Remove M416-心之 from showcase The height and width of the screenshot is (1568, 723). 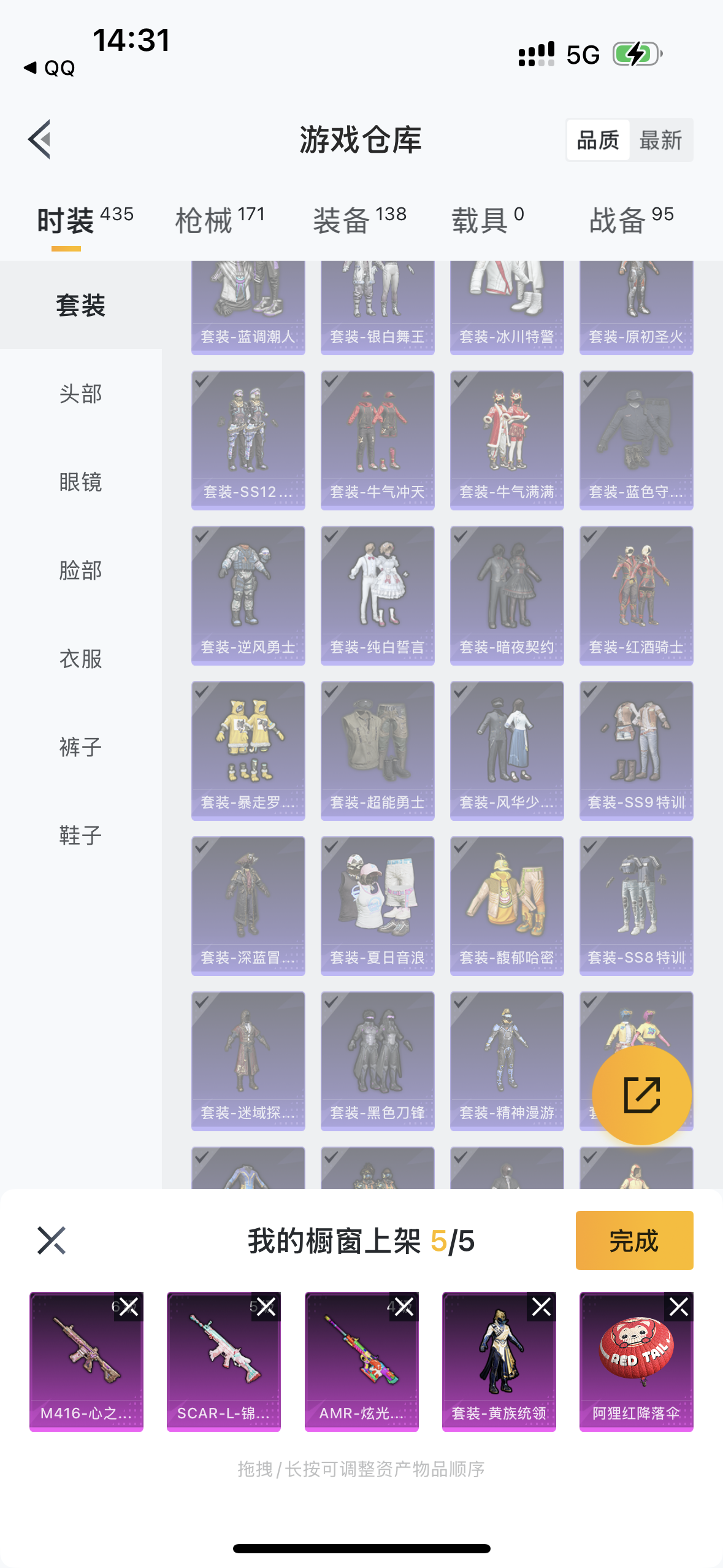(129, 1307)
